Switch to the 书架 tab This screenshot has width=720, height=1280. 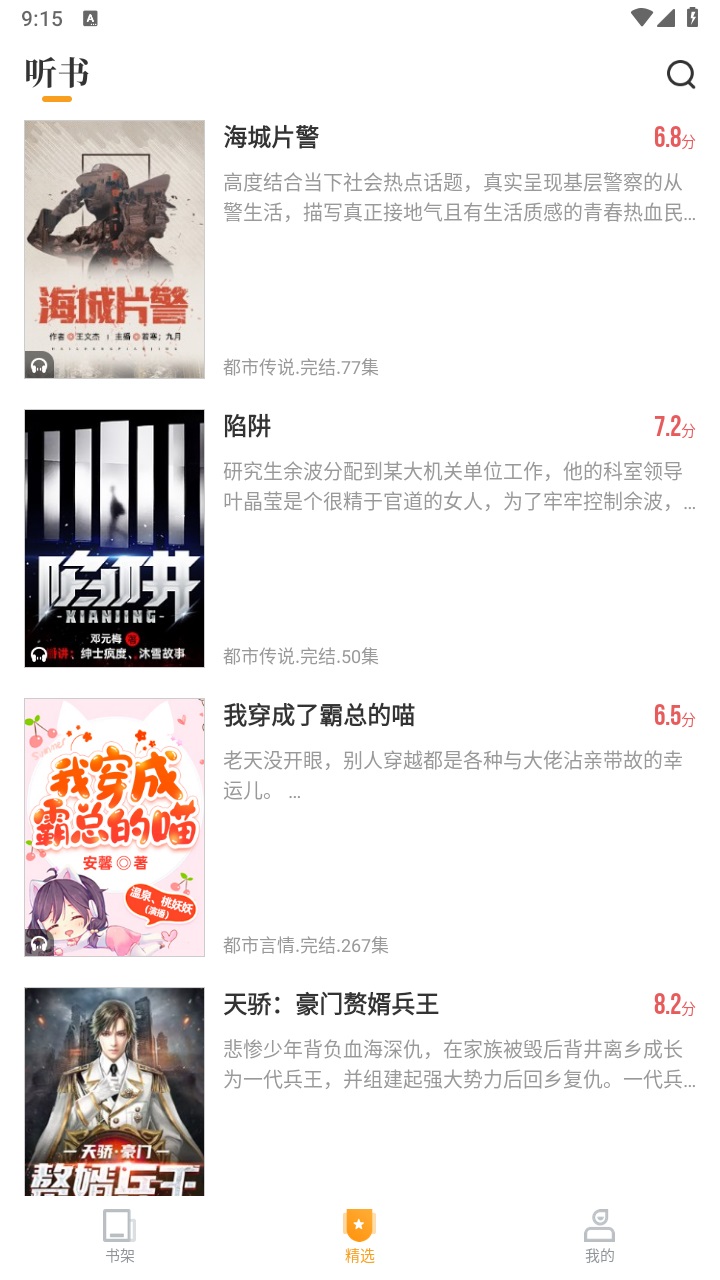tap(121, 1238)
